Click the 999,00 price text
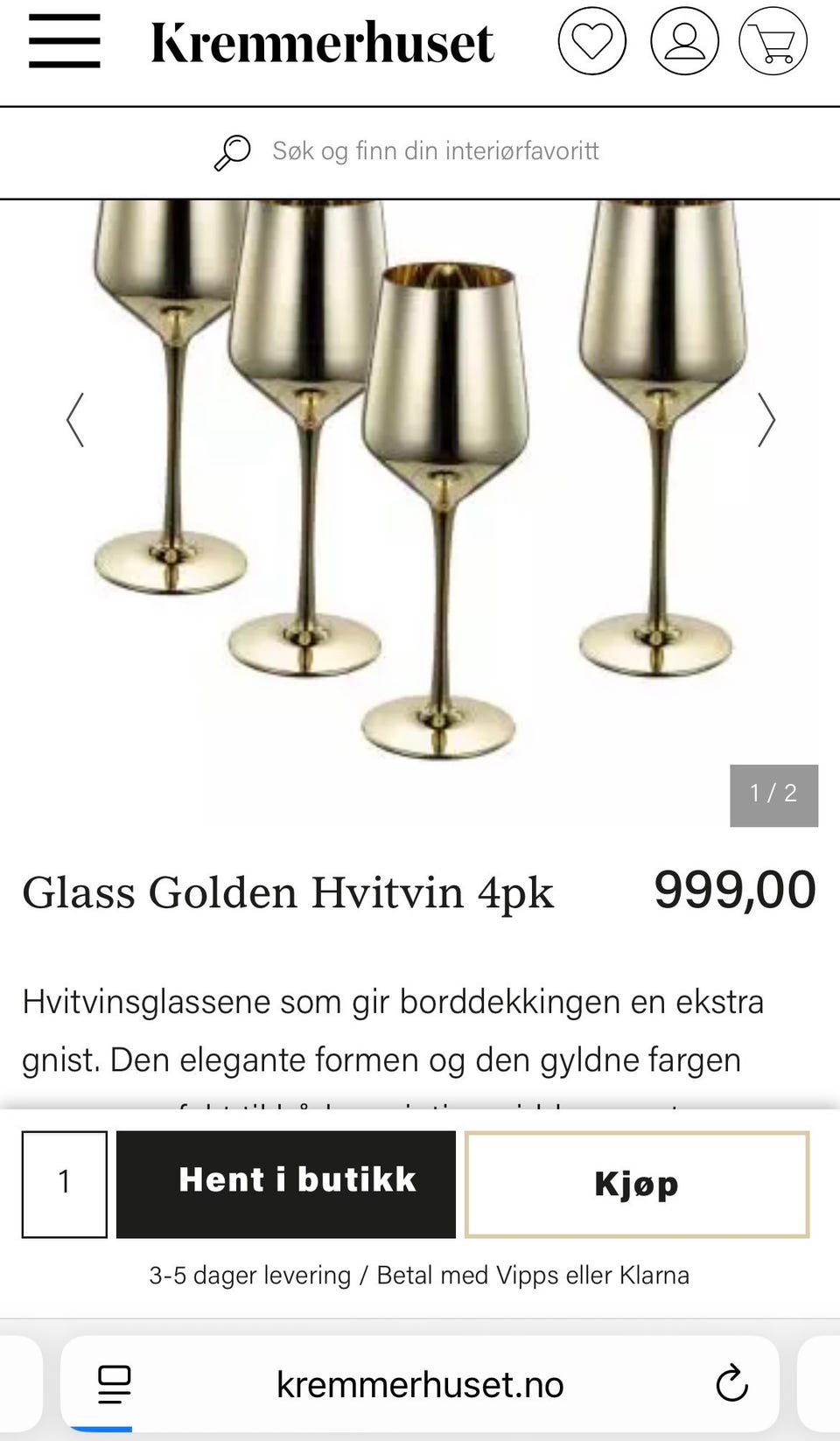840x1441 pixels. point(734,890)
